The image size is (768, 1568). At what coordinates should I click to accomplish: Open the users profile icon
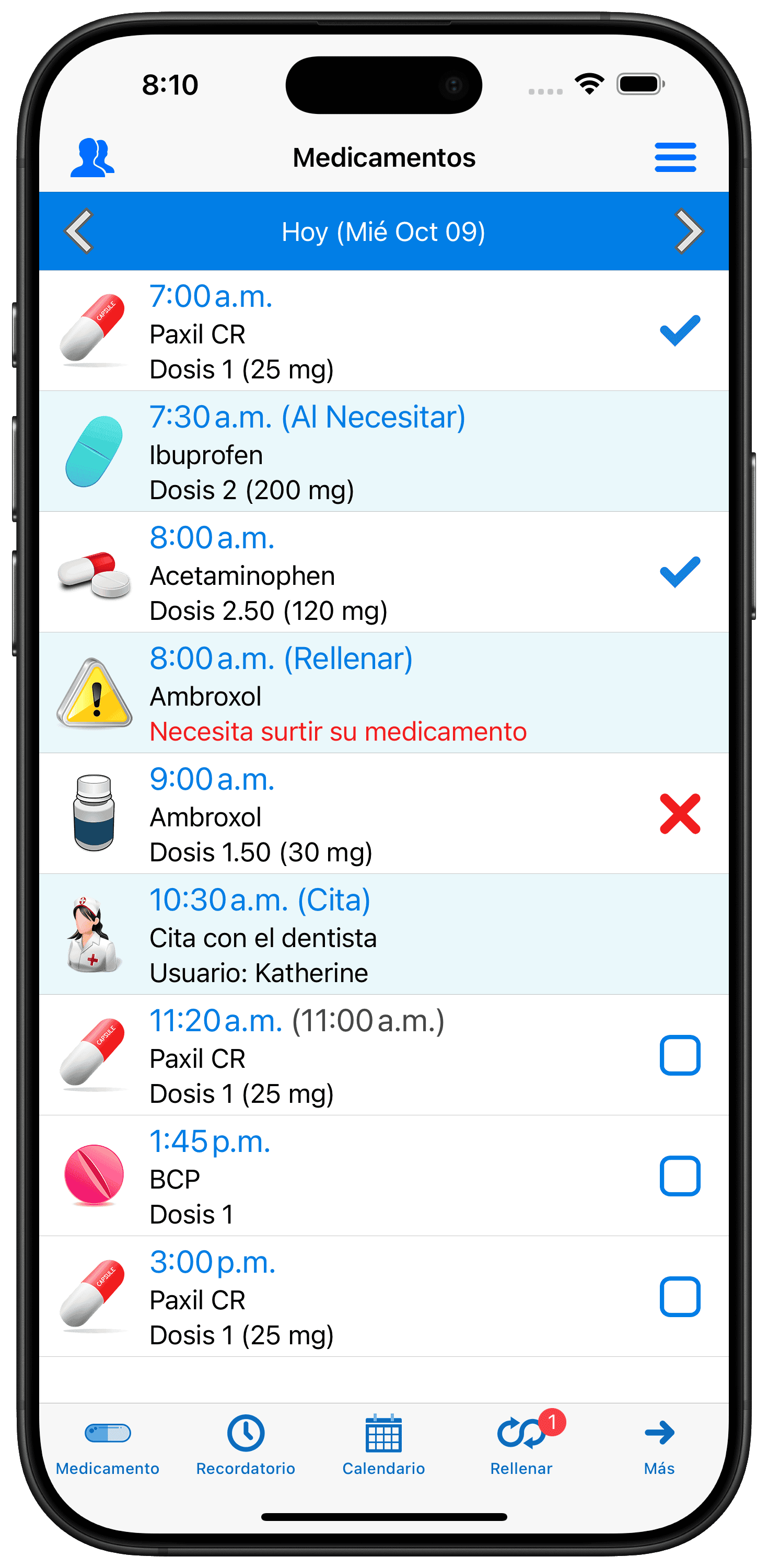pyautogui.click(x=92, y=158)
